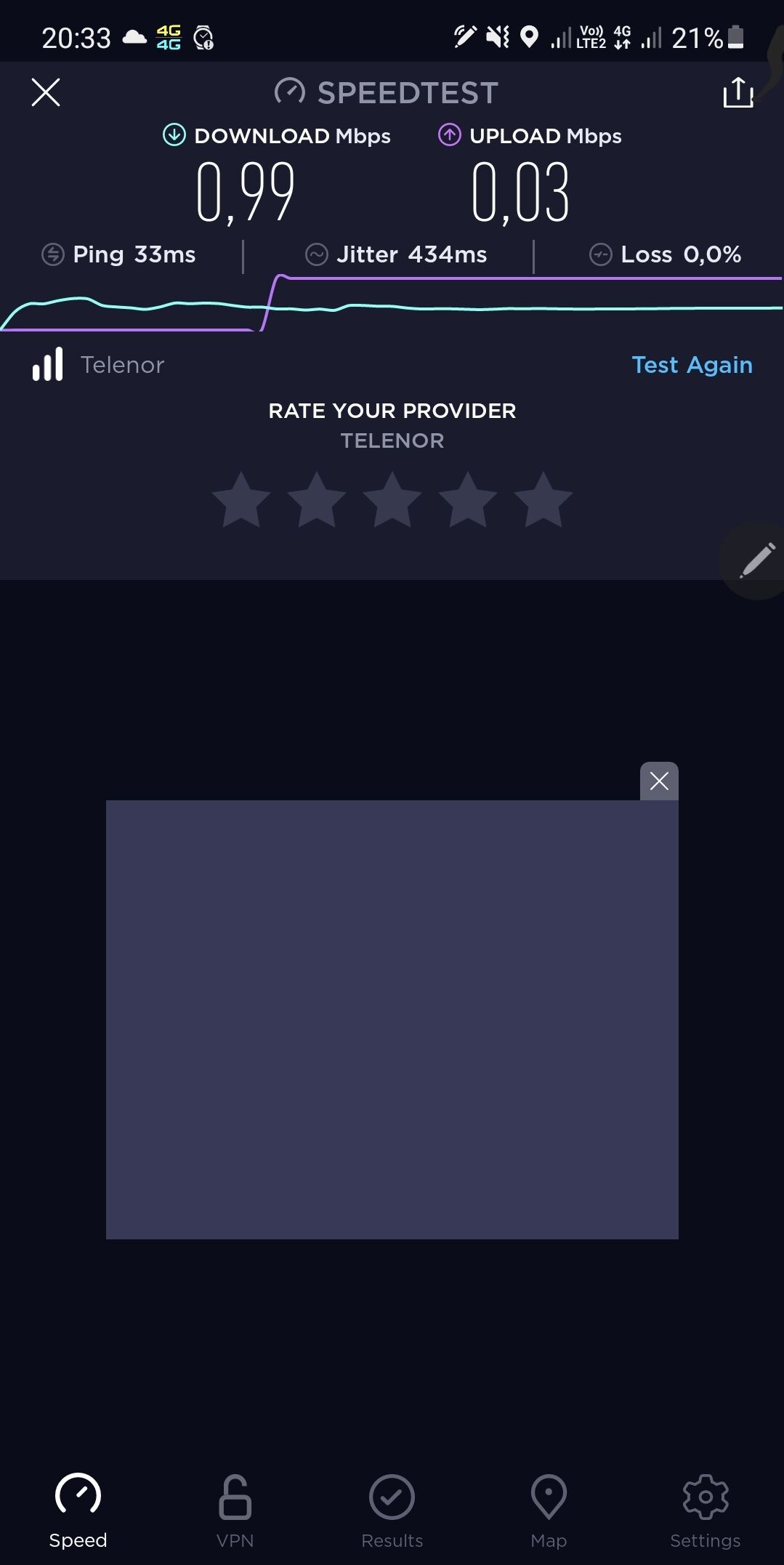Go to the Map tab
784x1565 pixels.
click(x=549, y=1509)
